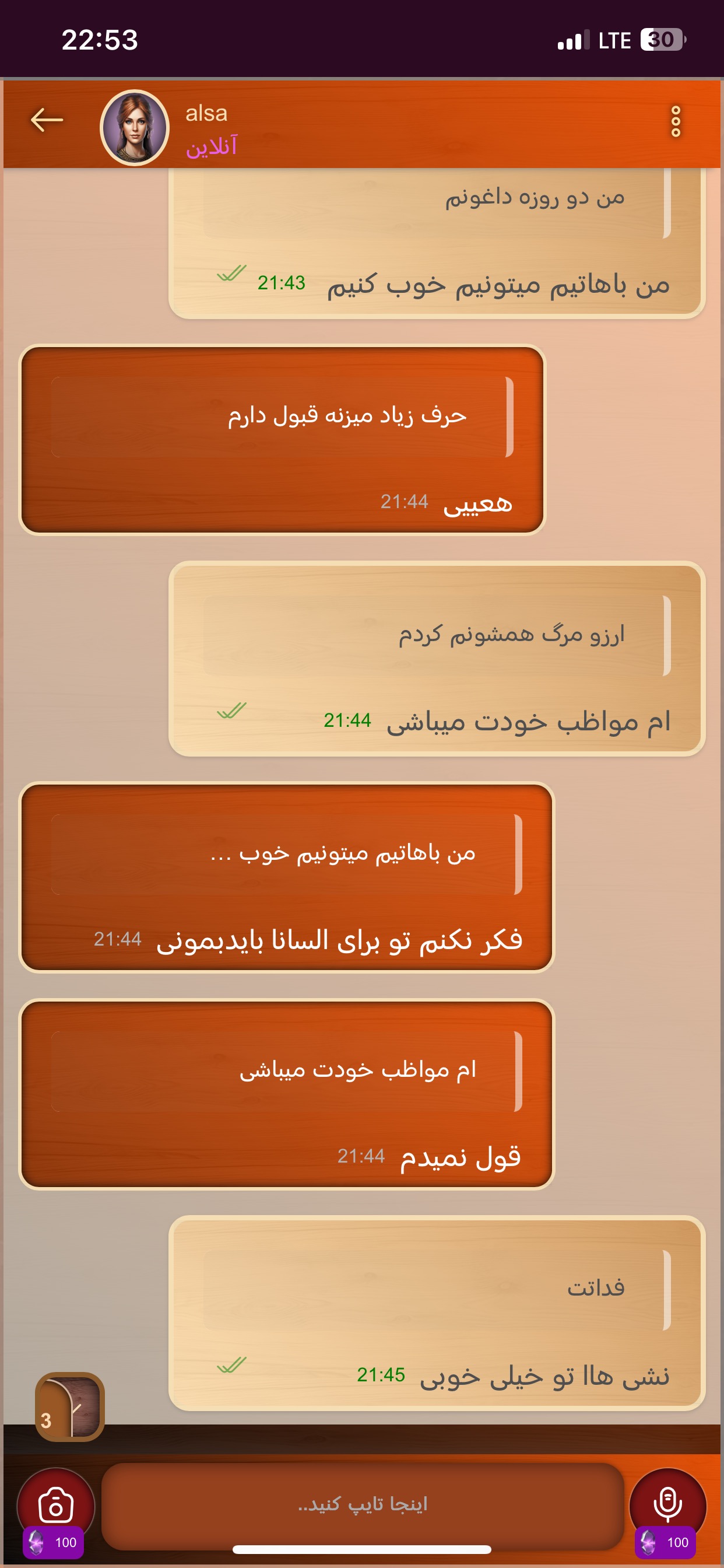Jump to the 3 unread messages
This screenshot has width=724, height=1568.
[x=70, y=1406]
